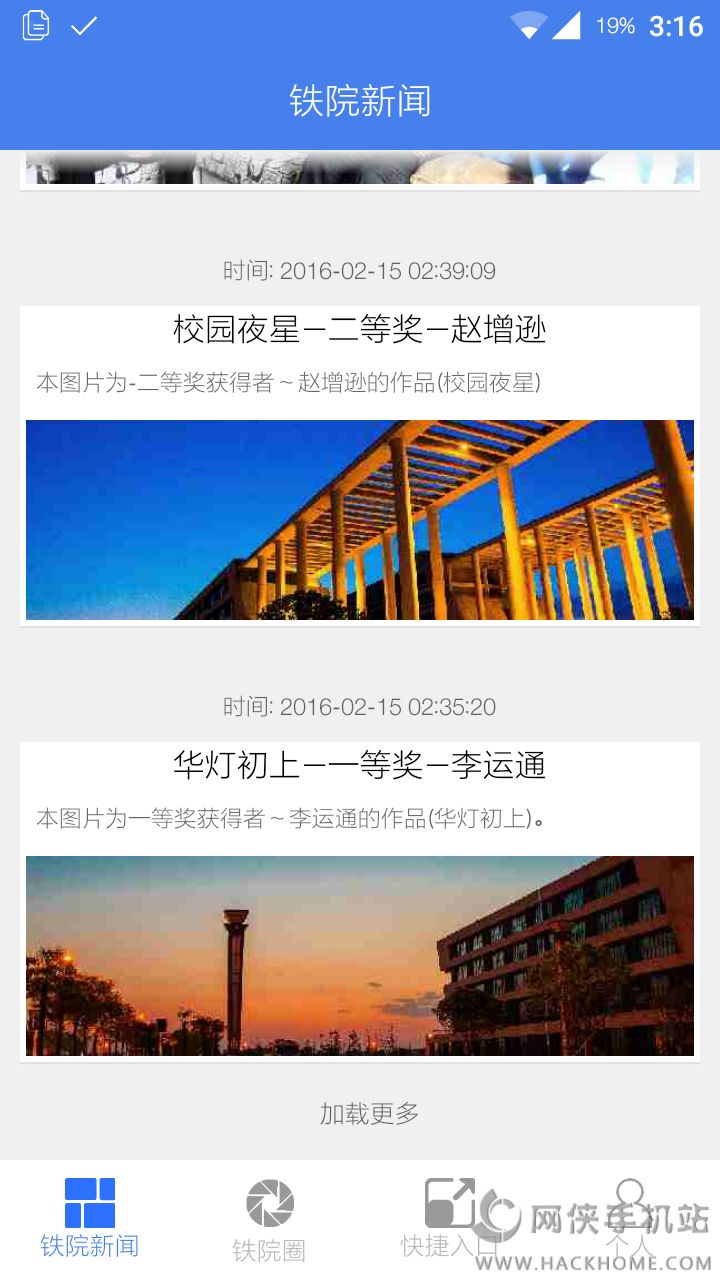The height and width of the screenshot is (1280, 720).
Task: Tap 加载更多 to load more news
Action: (369, 1113)
